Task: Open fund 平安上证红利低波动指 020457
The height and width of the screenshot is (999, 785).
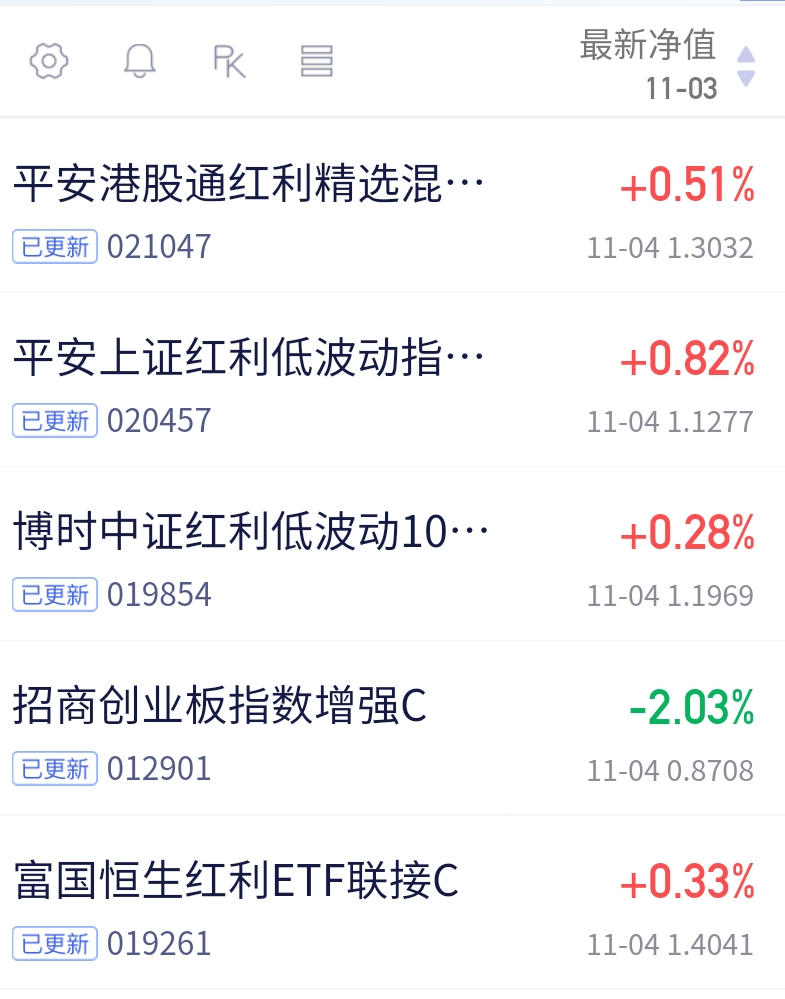Action: click(x=392, y=380)
